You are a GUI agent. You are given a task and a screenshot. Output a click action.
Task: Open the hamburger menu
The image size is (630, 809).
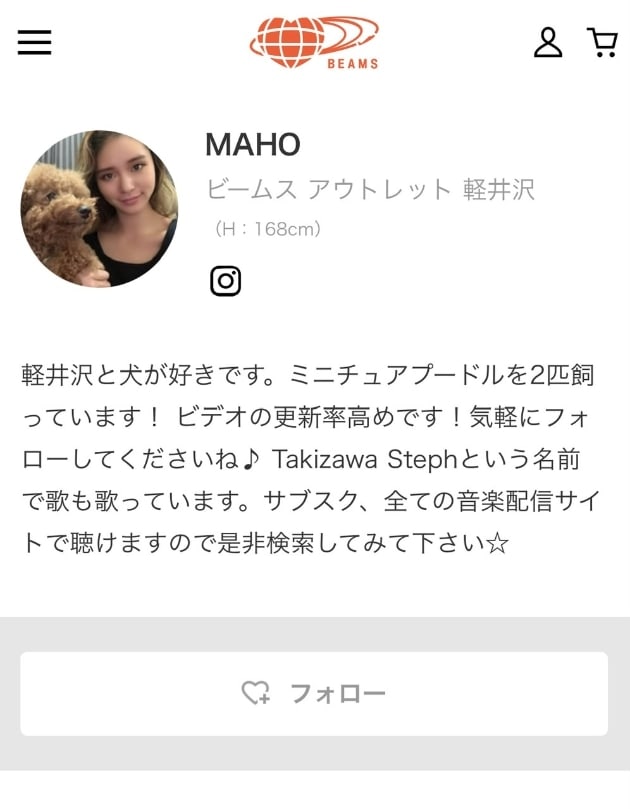[34, 42]
